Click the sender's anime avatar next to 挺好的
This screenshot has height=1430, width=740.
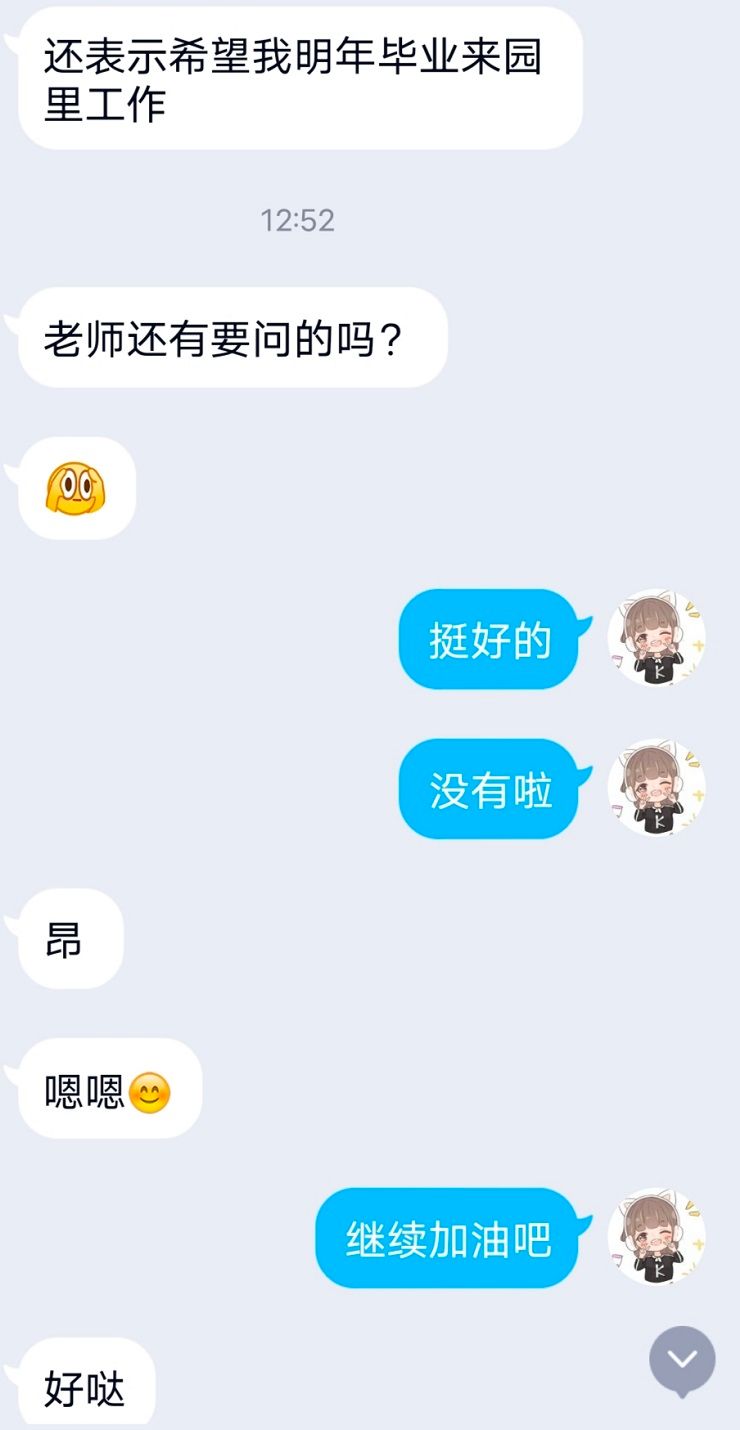(657, 638)
